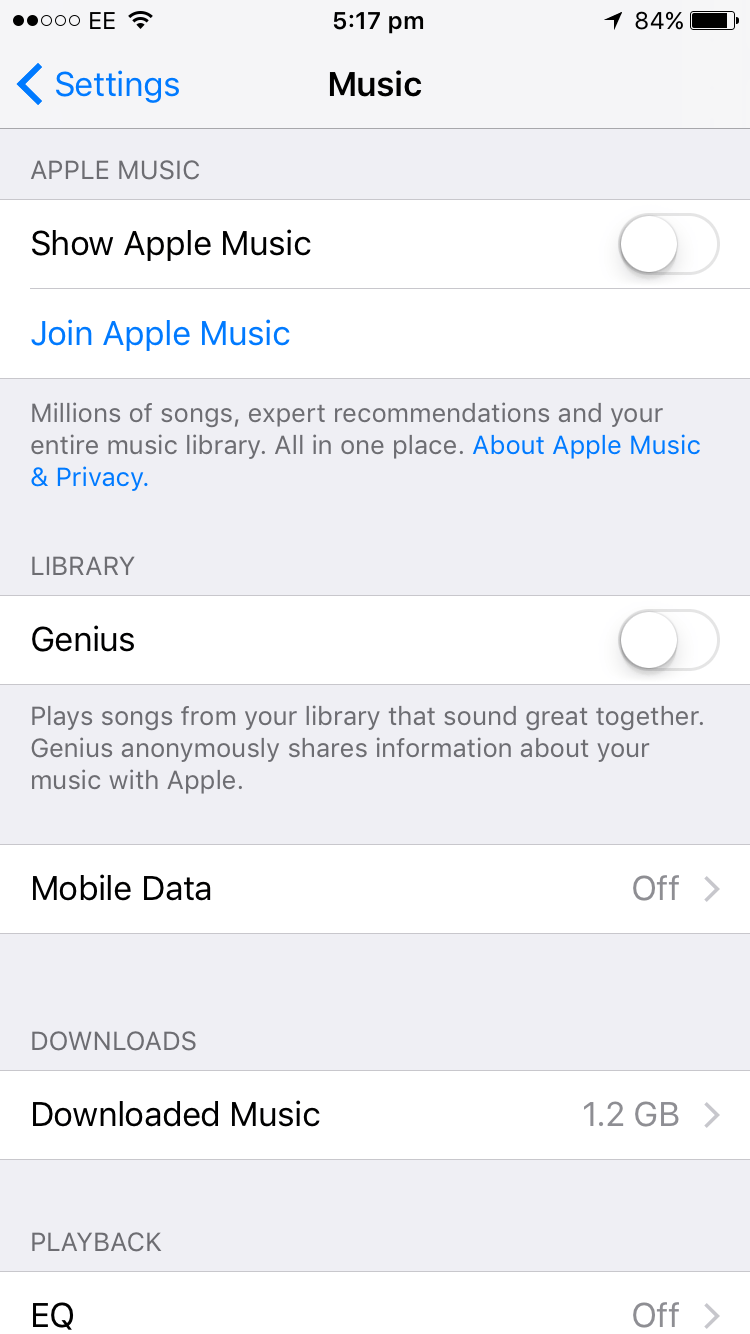Tap the back chevron beside Settings

coord(30,85)
